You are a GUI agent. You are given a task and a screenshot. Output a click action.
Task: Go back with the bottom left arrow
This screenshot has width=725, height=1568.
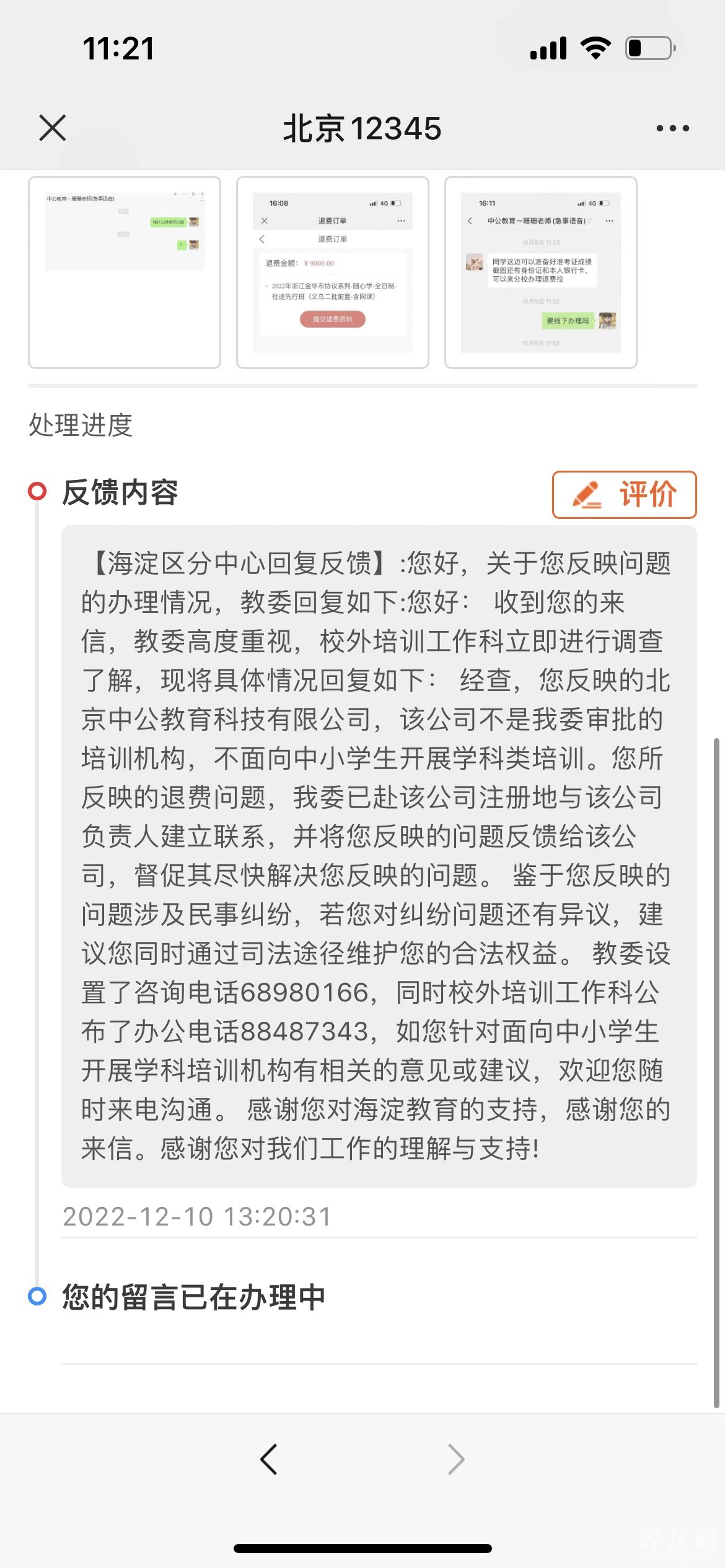pyautogui.click(x=269, y=1460)
